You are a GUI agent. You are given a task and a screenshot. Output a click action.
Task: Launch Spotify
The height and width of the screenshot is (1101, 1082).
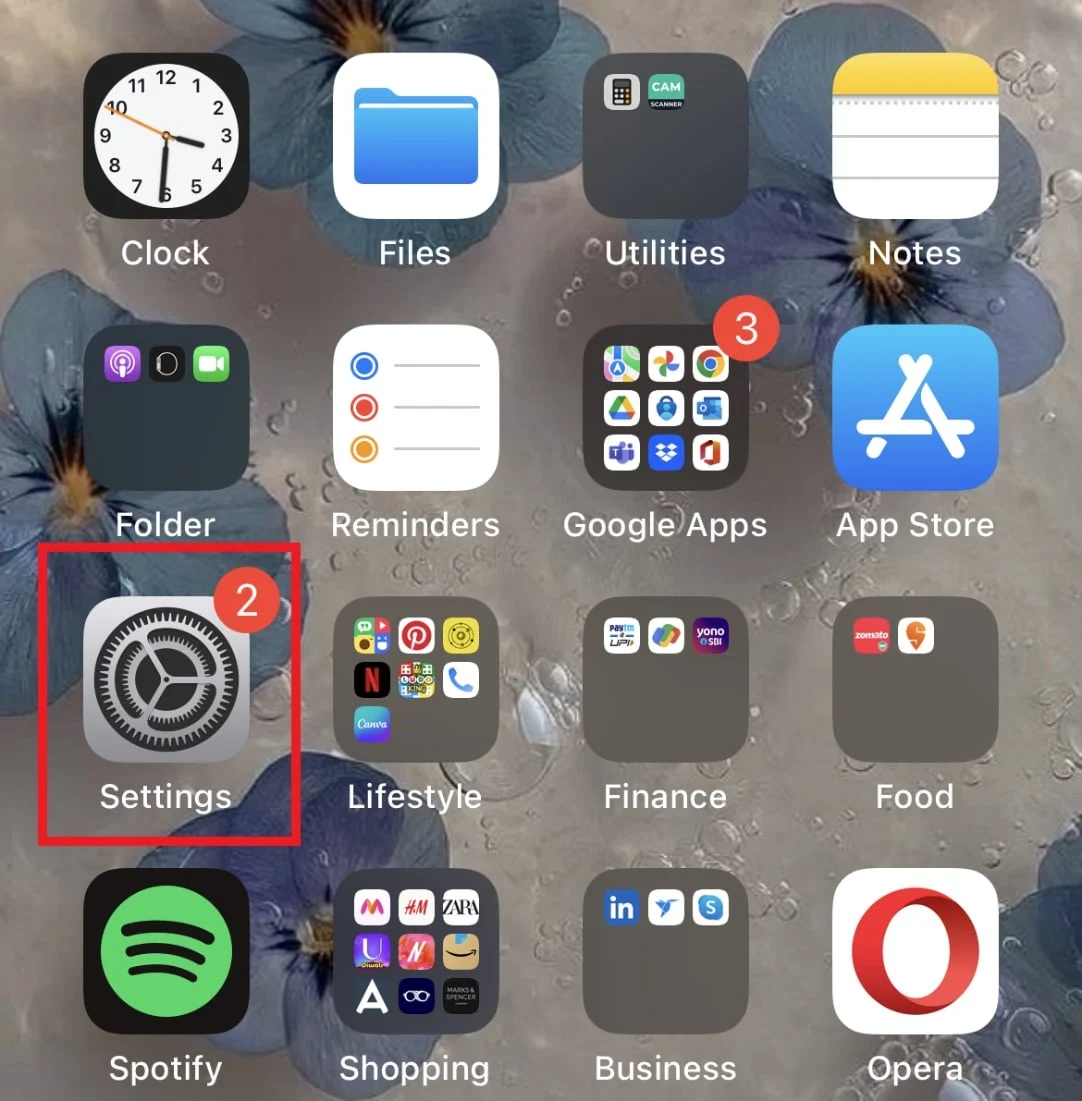click(x=166, y=950)
